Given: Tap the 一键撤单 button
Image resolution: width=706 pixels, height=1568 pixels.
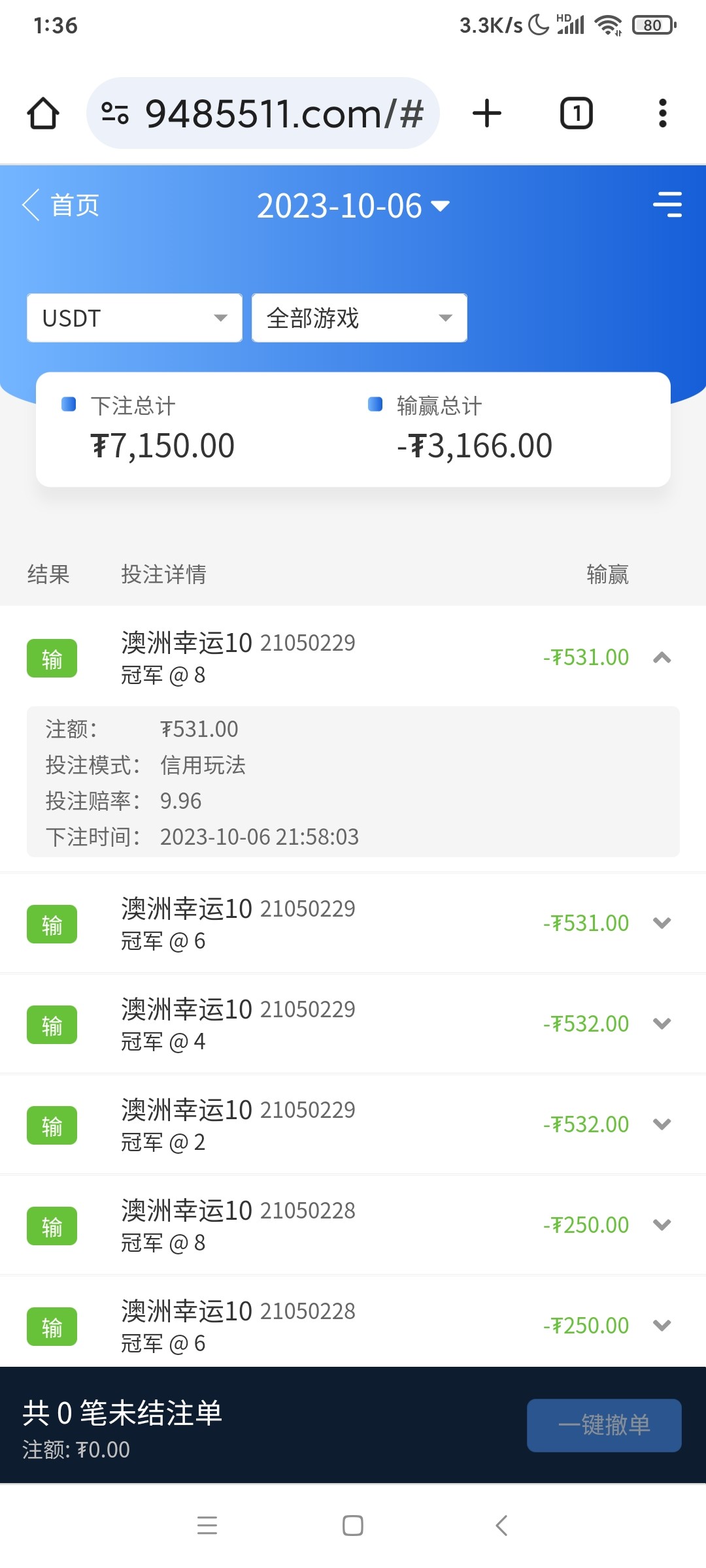Looking at the screenshot, I should click(x=604, y=1426).
